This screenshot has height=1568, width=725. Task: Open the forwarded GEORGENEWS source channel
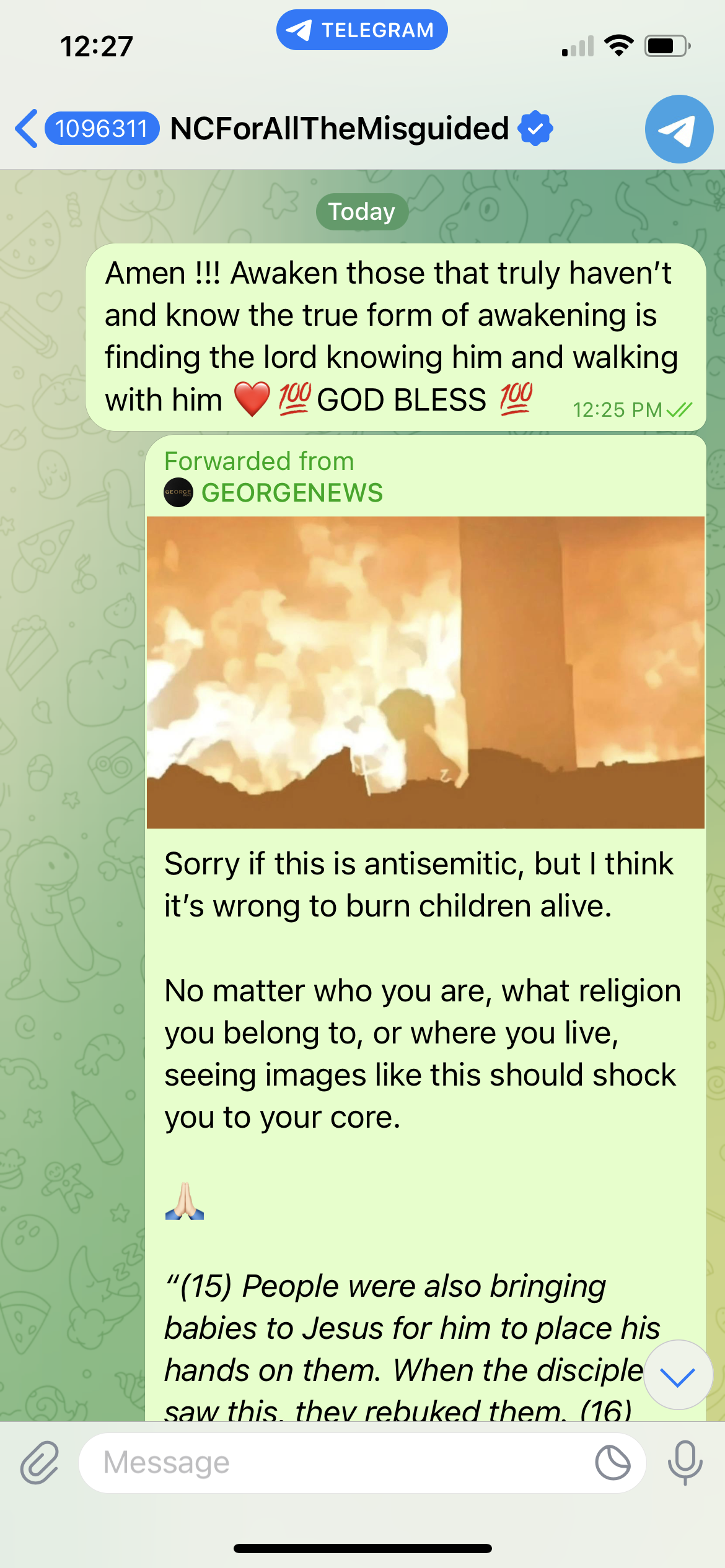pos(291,493)
